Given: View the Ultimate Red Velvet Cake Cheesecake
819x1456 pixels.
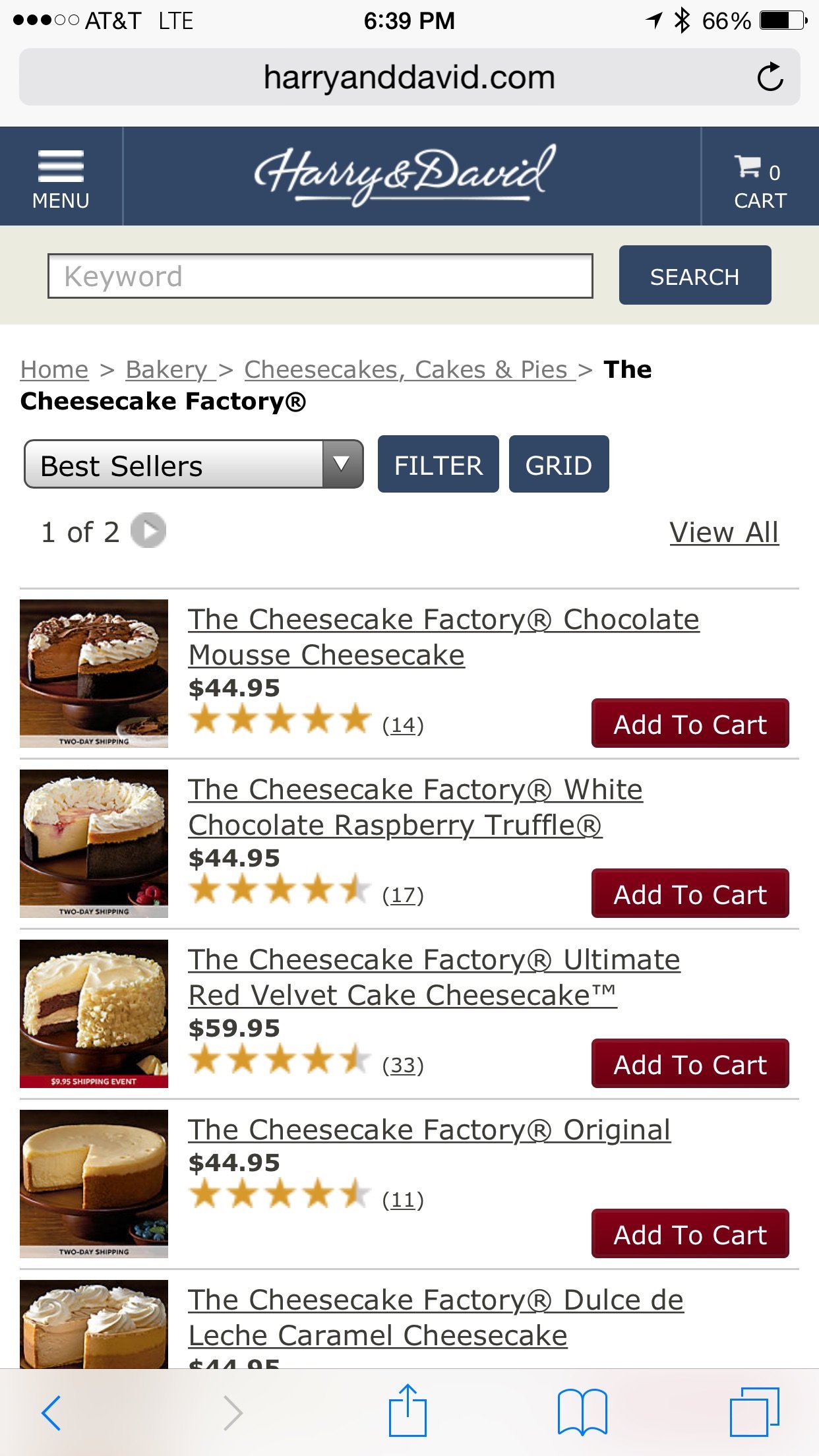Looking at the screenshot, I should point(434,977).
